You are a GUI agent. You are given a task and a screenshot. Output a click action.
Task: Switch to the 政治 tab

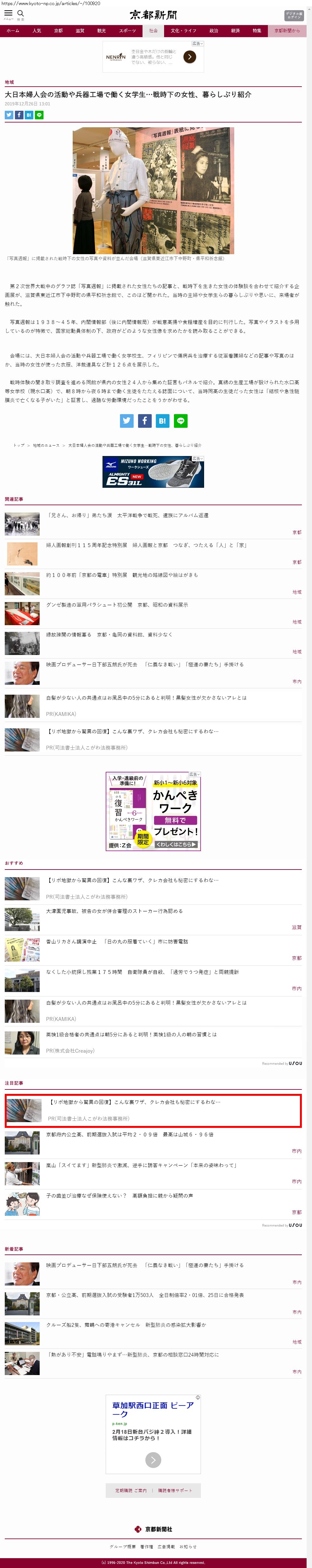pos(214,30)
